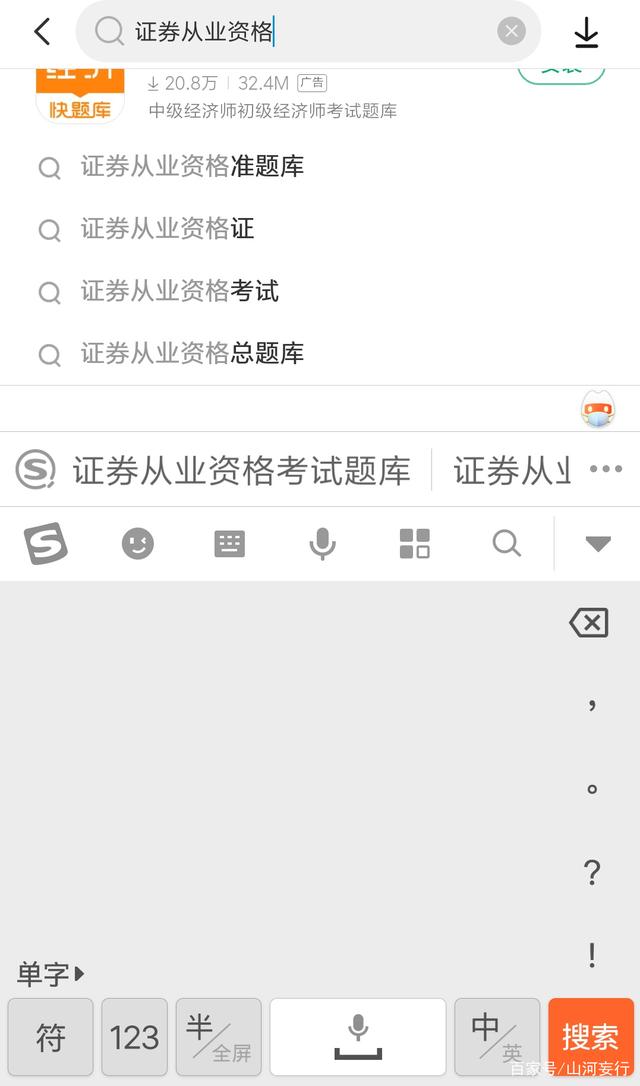
Task: Toggle 中/英 language input key
Action: click(x=497, y=1036)
